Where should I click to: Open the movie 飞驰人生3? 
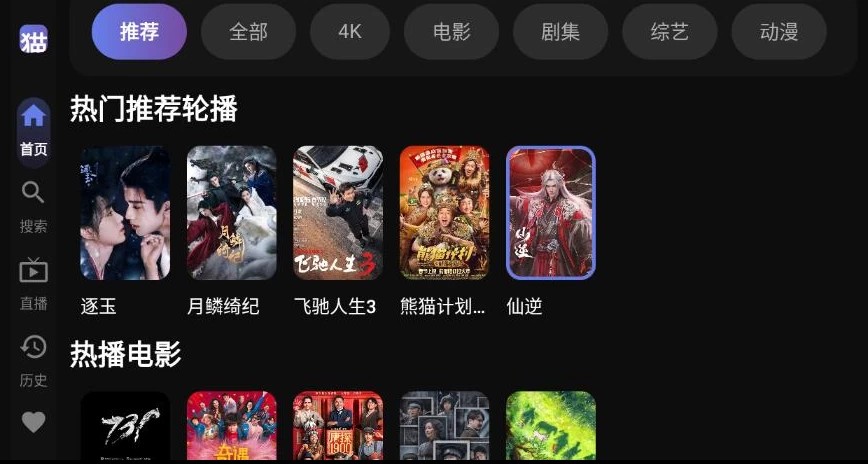coord(338,213)
